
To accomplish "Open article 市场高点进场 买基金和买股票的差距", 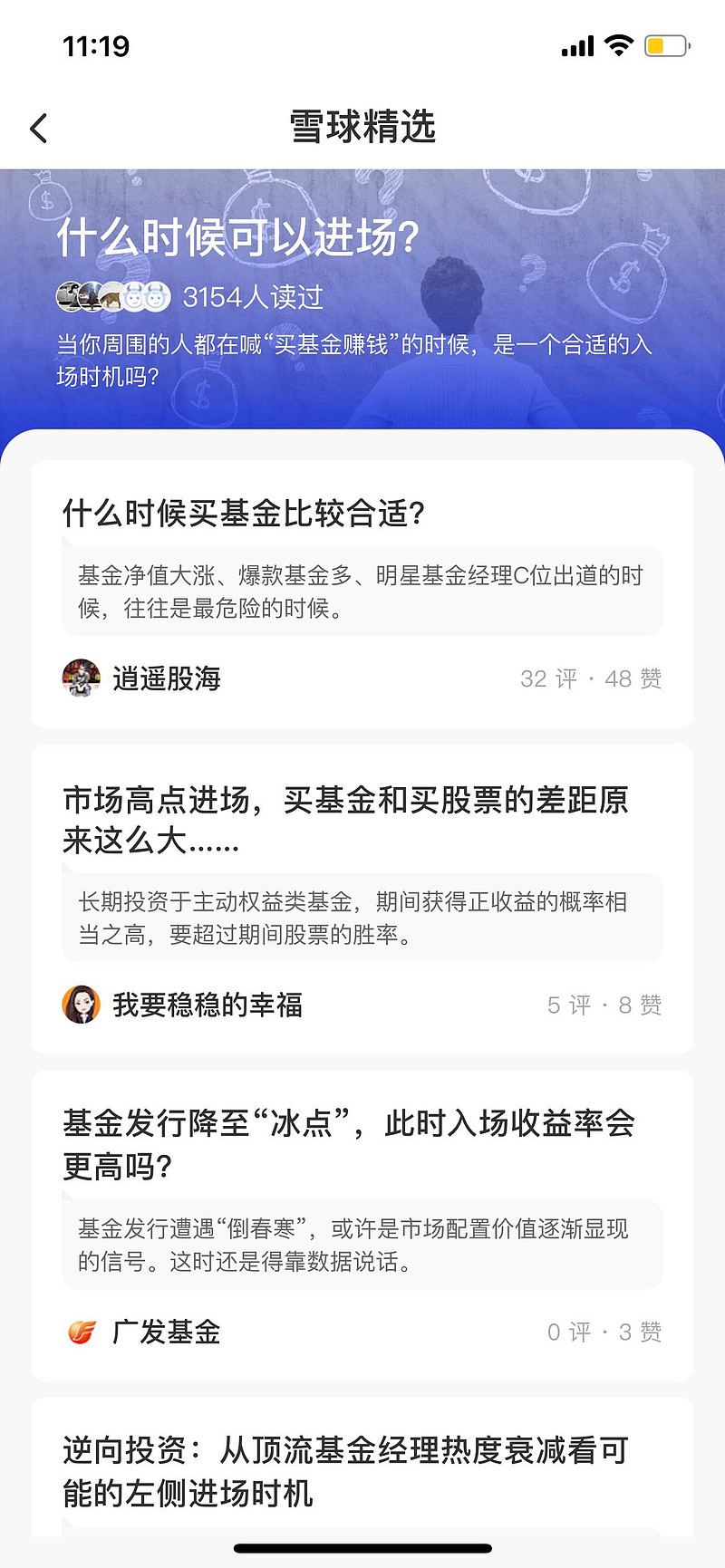I will (362, 820).
